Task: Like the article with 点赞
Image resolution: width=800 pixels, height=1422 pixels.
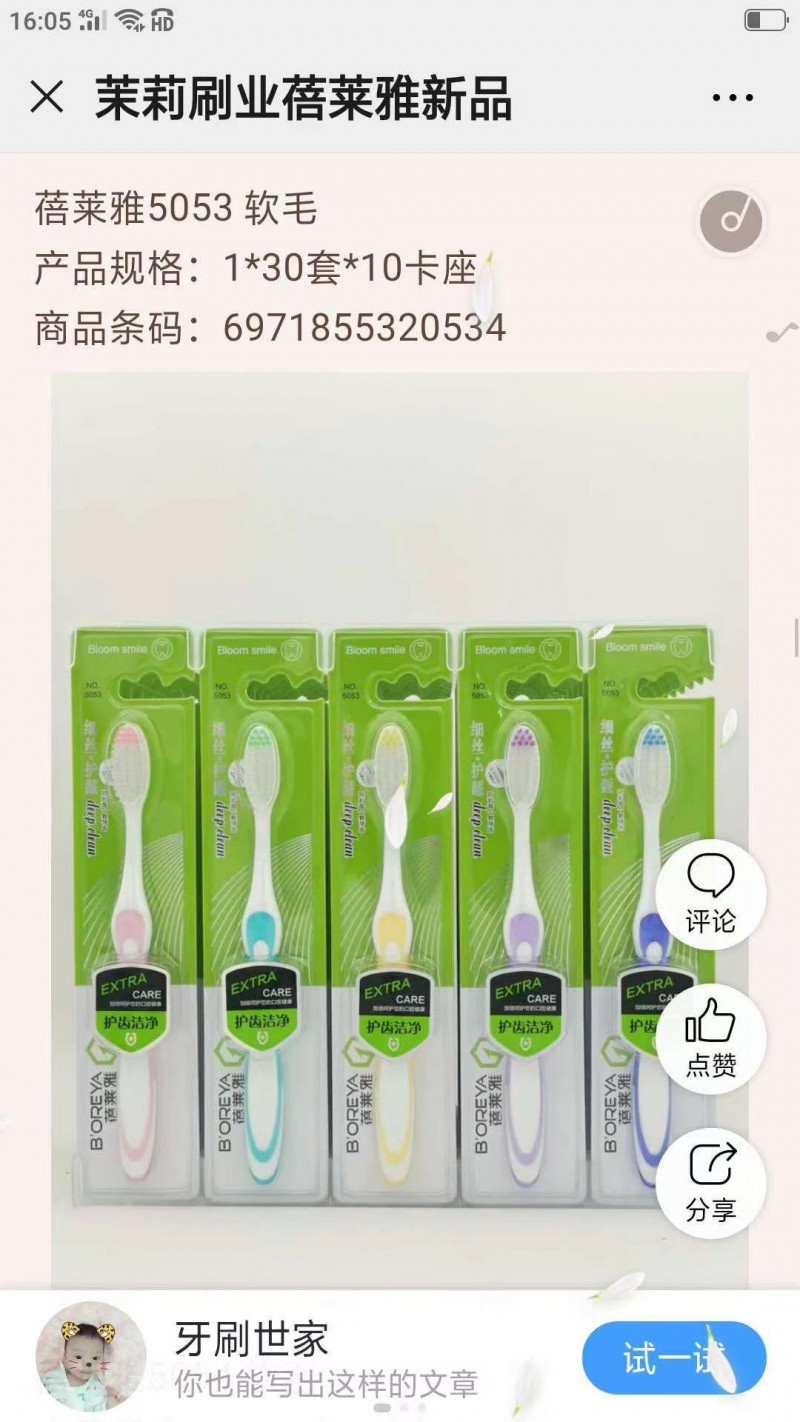Action: tap(711, 1038)
